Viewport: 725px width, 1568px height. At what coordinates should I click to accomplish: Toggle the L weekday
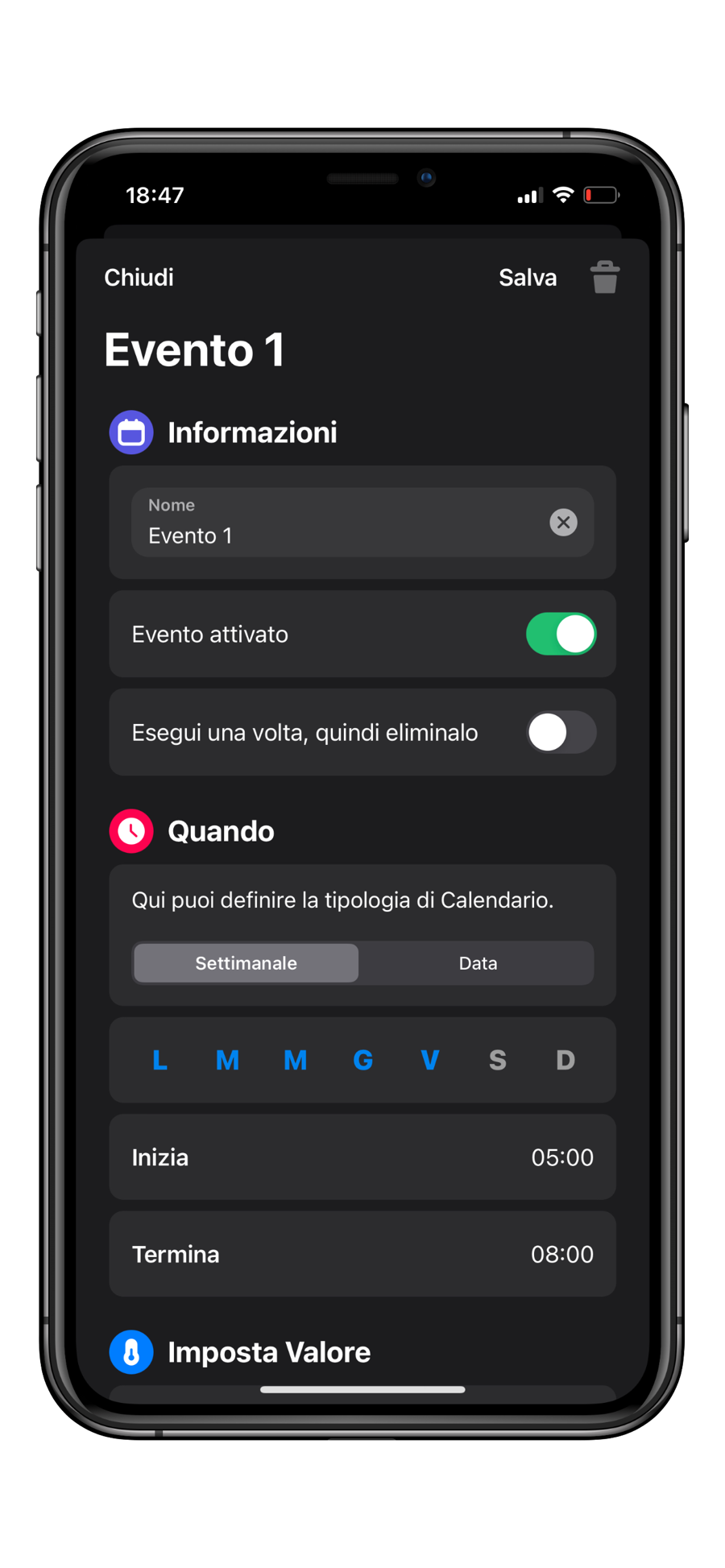click(159, 1060)
